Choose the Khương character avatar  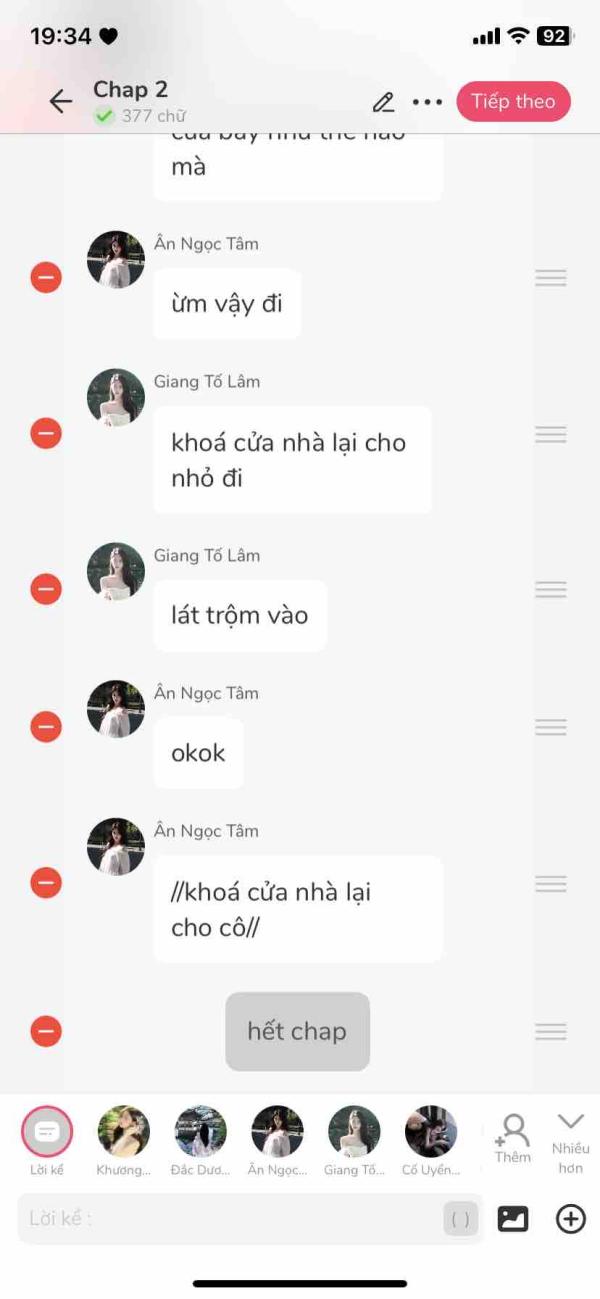(x=124, y=1132)
